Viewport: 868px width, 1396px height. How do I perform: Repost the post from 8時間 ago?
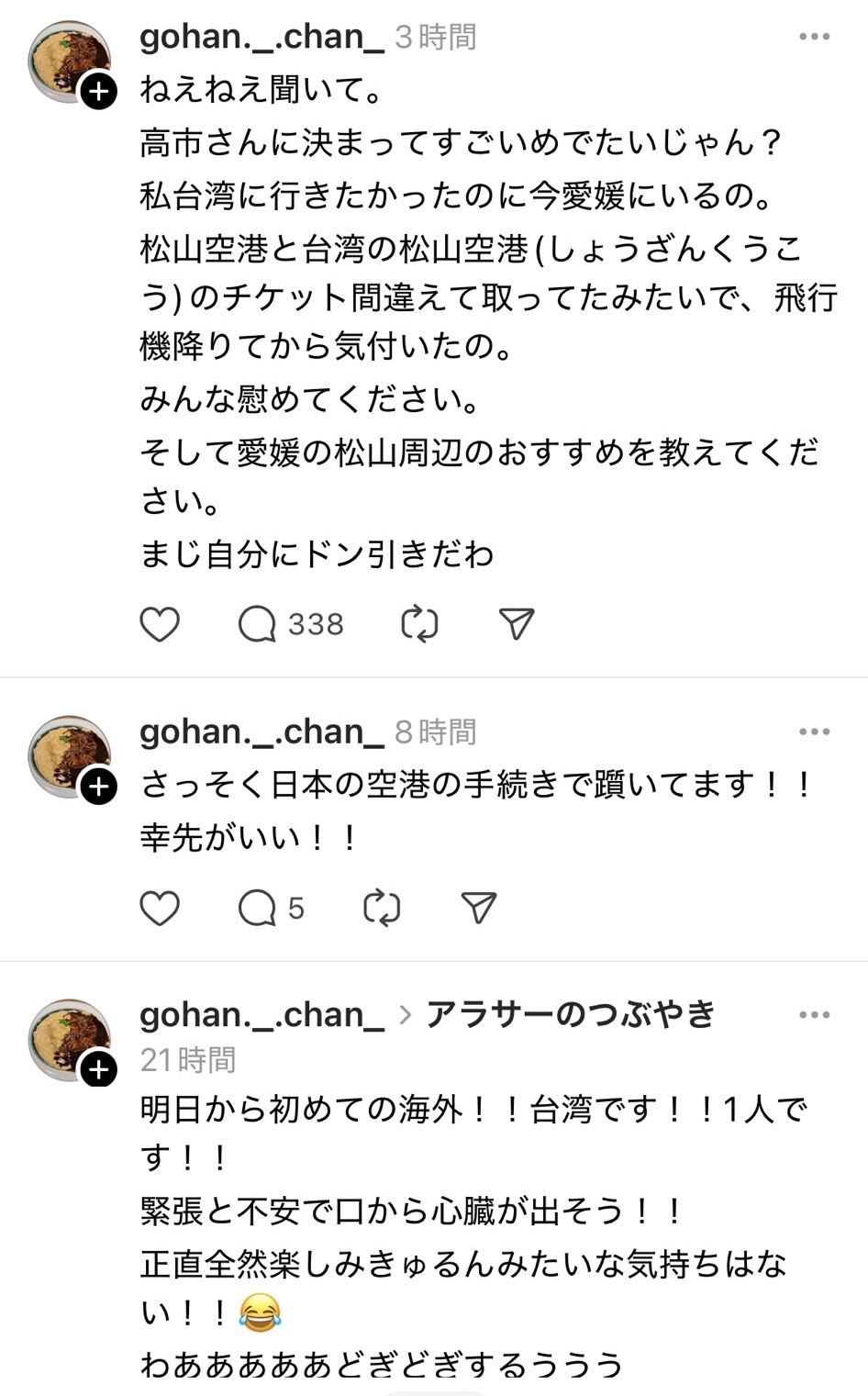pos(381,909)
